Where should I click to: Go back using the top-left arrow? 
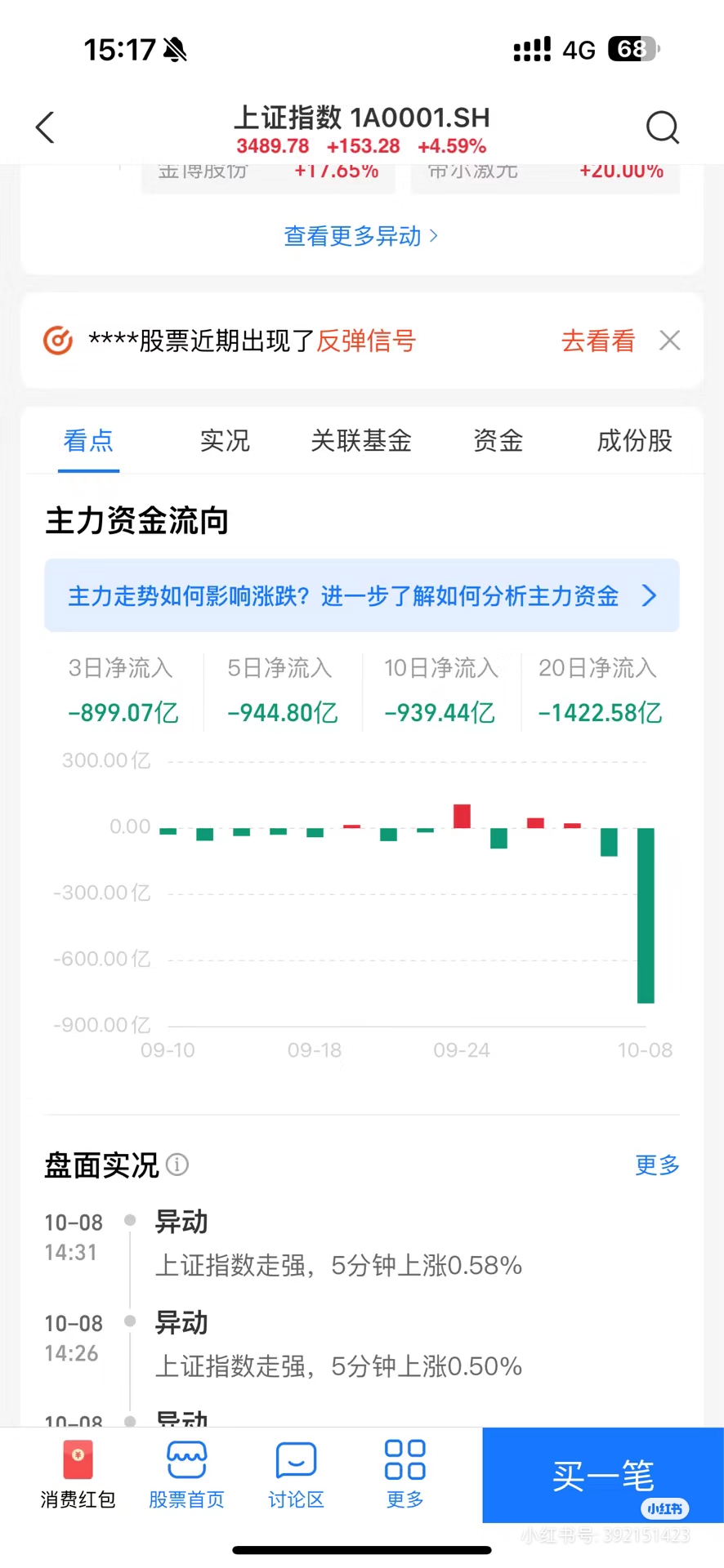pyautogui.click(x=46, y=127)
